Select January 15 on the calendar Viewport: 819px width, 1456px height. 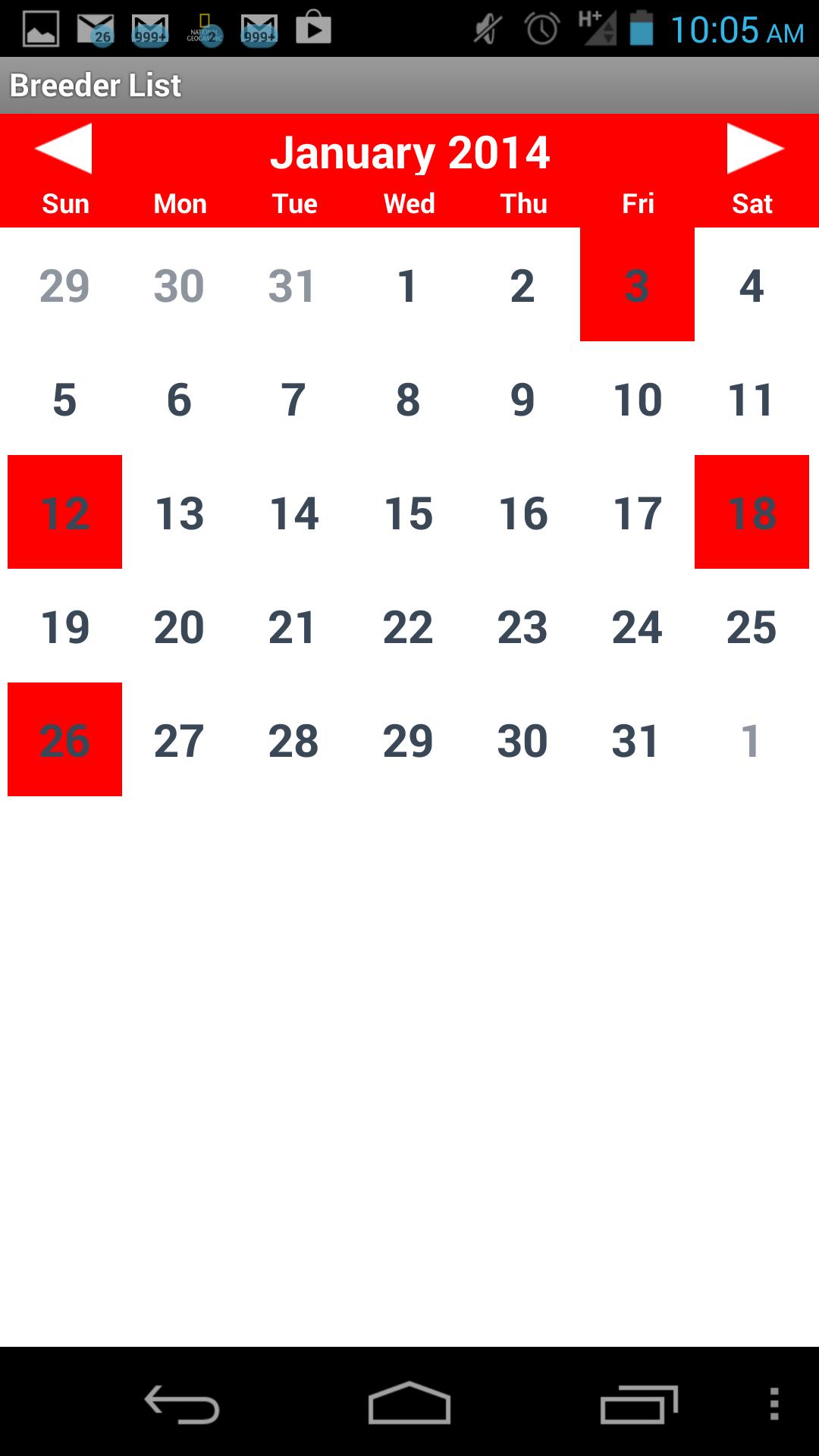point(408,513)
